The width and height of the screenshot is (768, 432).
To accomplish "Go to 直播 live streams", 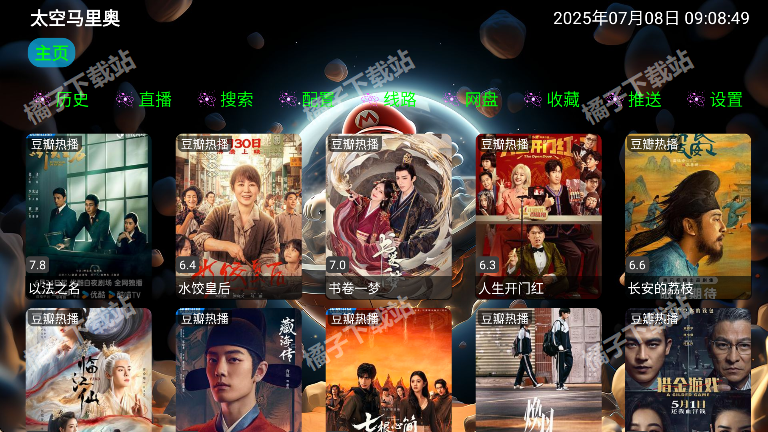I will pyautogui.click(x=144, y=99).
